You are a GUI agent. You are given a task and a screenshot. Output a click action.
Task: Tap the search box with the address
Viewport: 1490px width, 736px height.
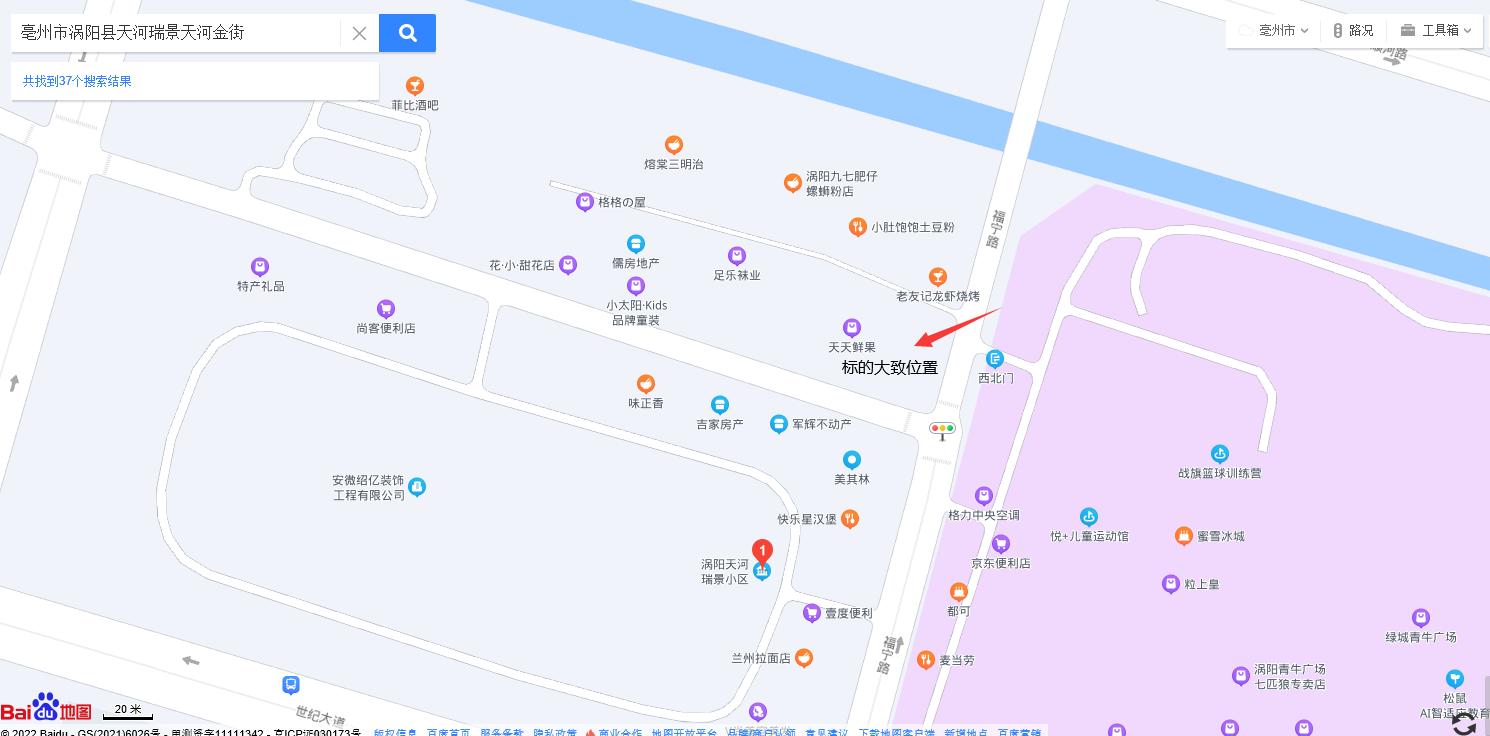click(175, 33)
